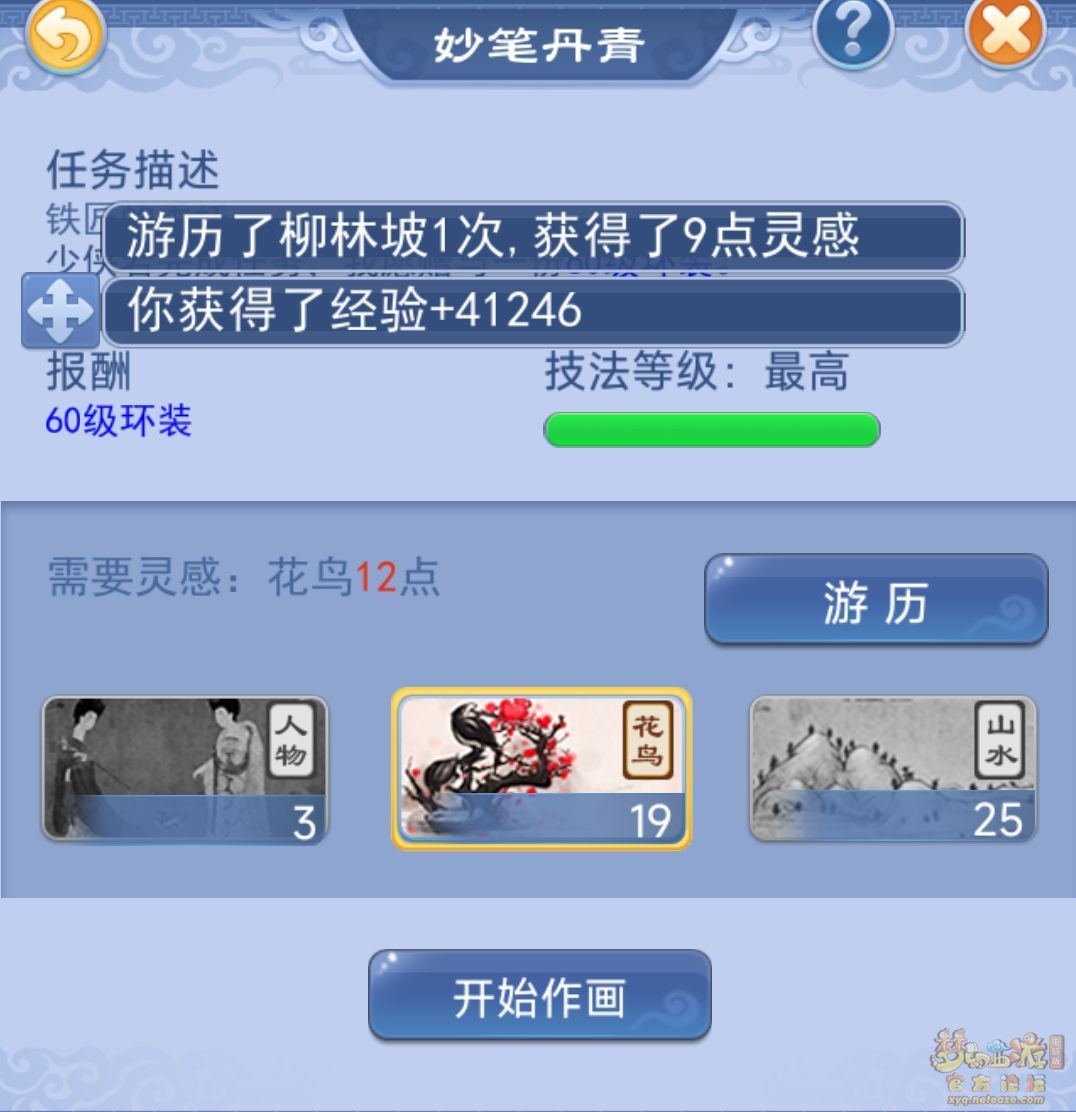
Task: Tap the four-arrow move icon
Action: coord(60,311)
